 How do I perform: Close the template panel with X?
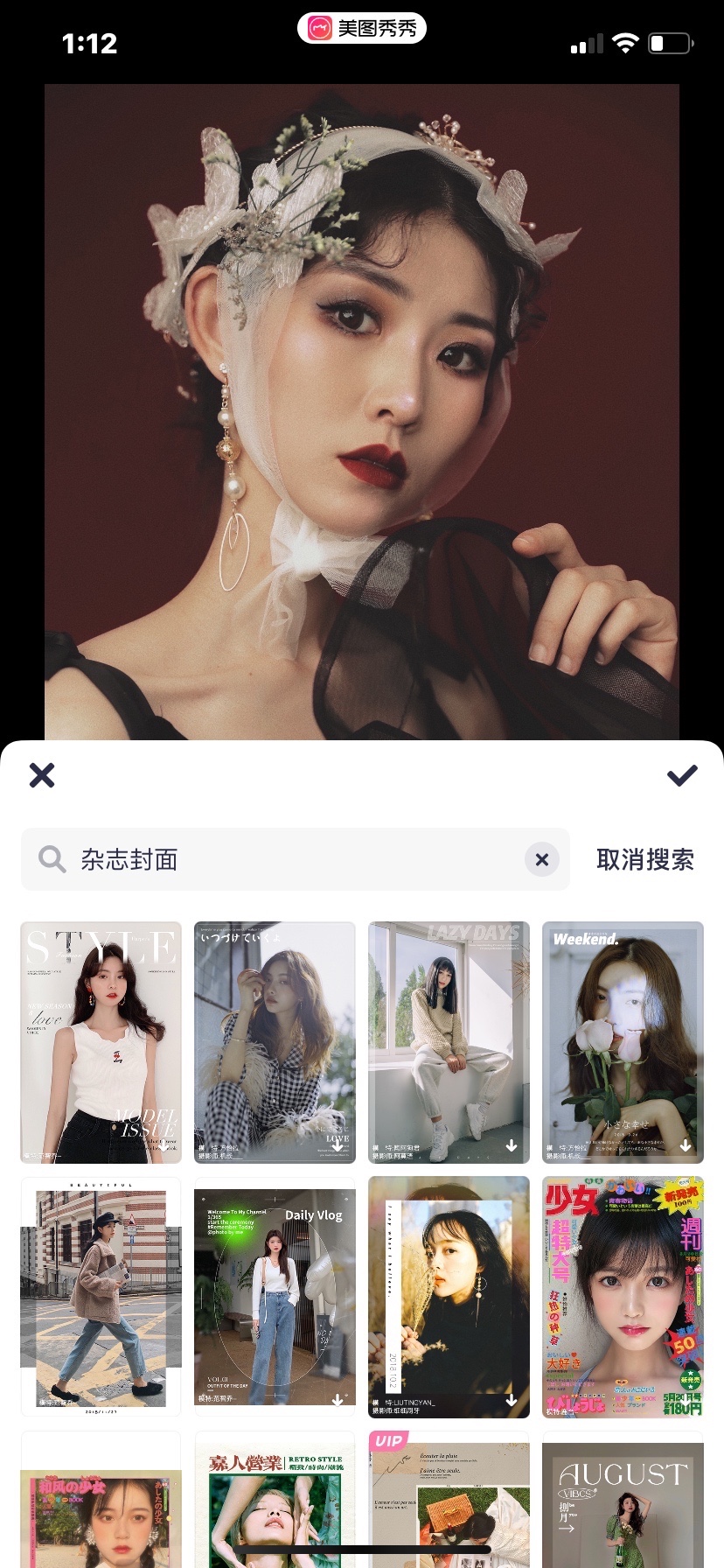point(42,775)
